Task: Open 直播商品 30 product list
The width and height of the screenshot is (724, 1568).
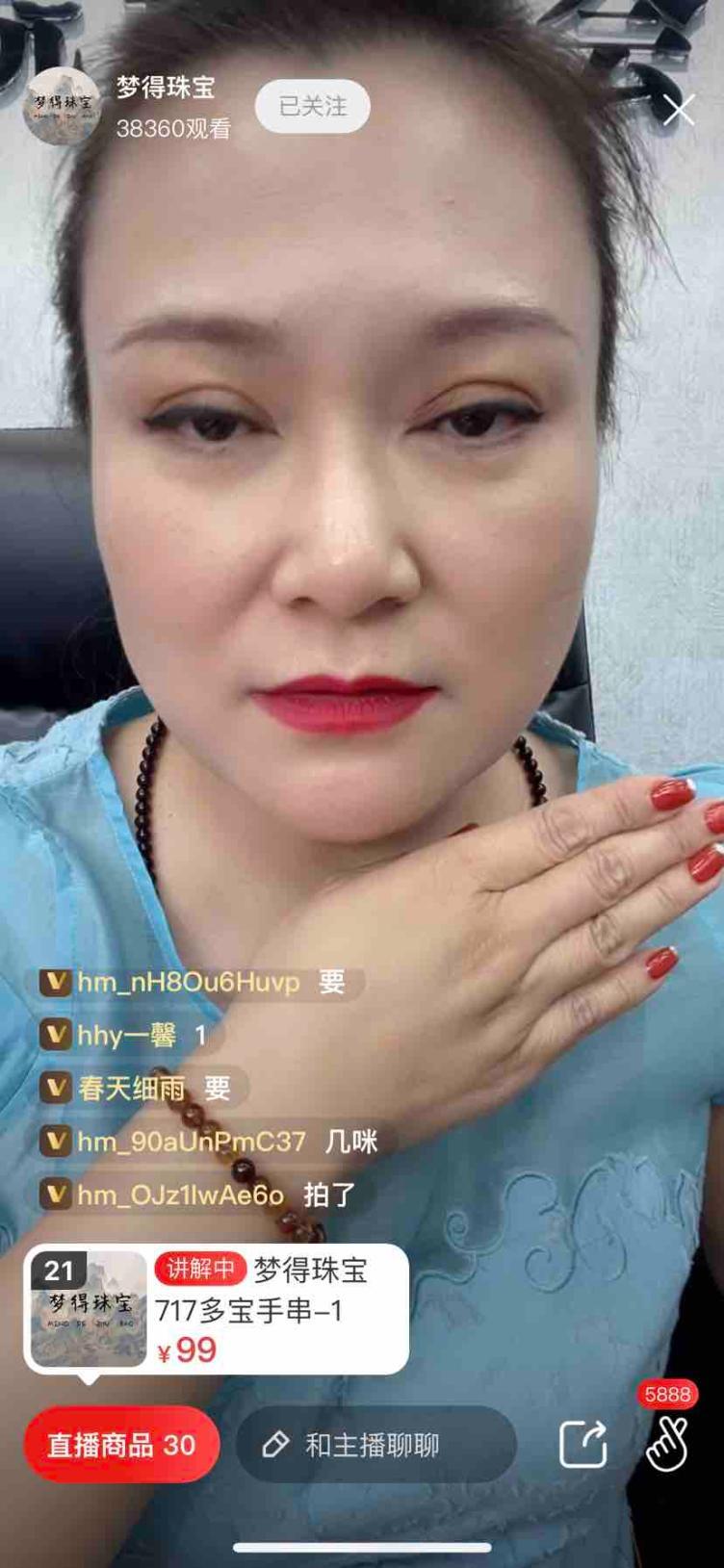Action: [121, 1445]
